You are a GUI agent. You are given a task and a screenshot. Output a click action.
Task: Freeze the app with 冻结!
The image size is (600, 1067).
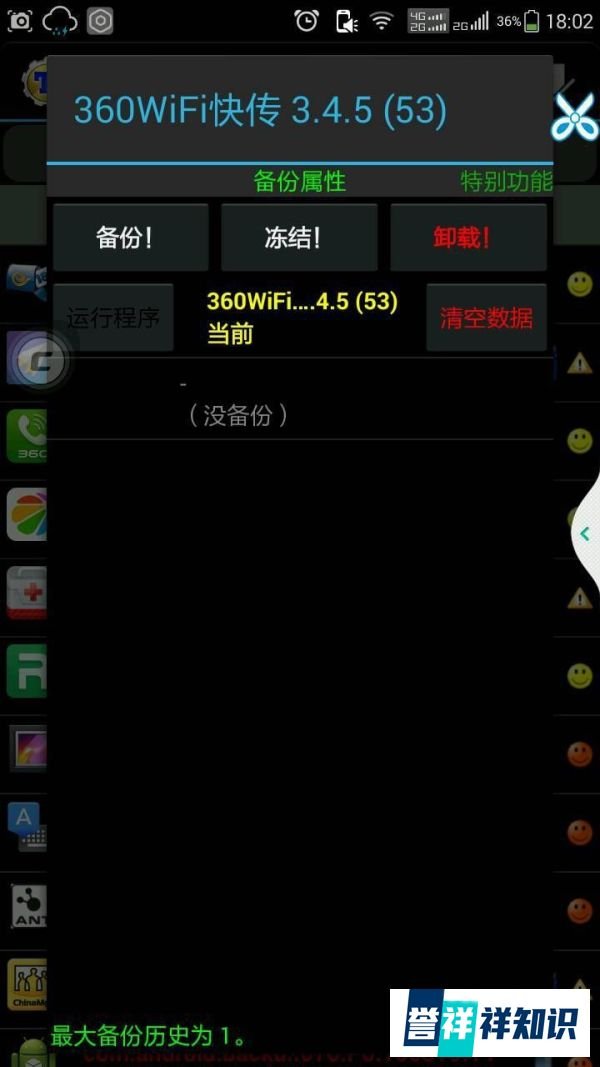tap(299, 237)
